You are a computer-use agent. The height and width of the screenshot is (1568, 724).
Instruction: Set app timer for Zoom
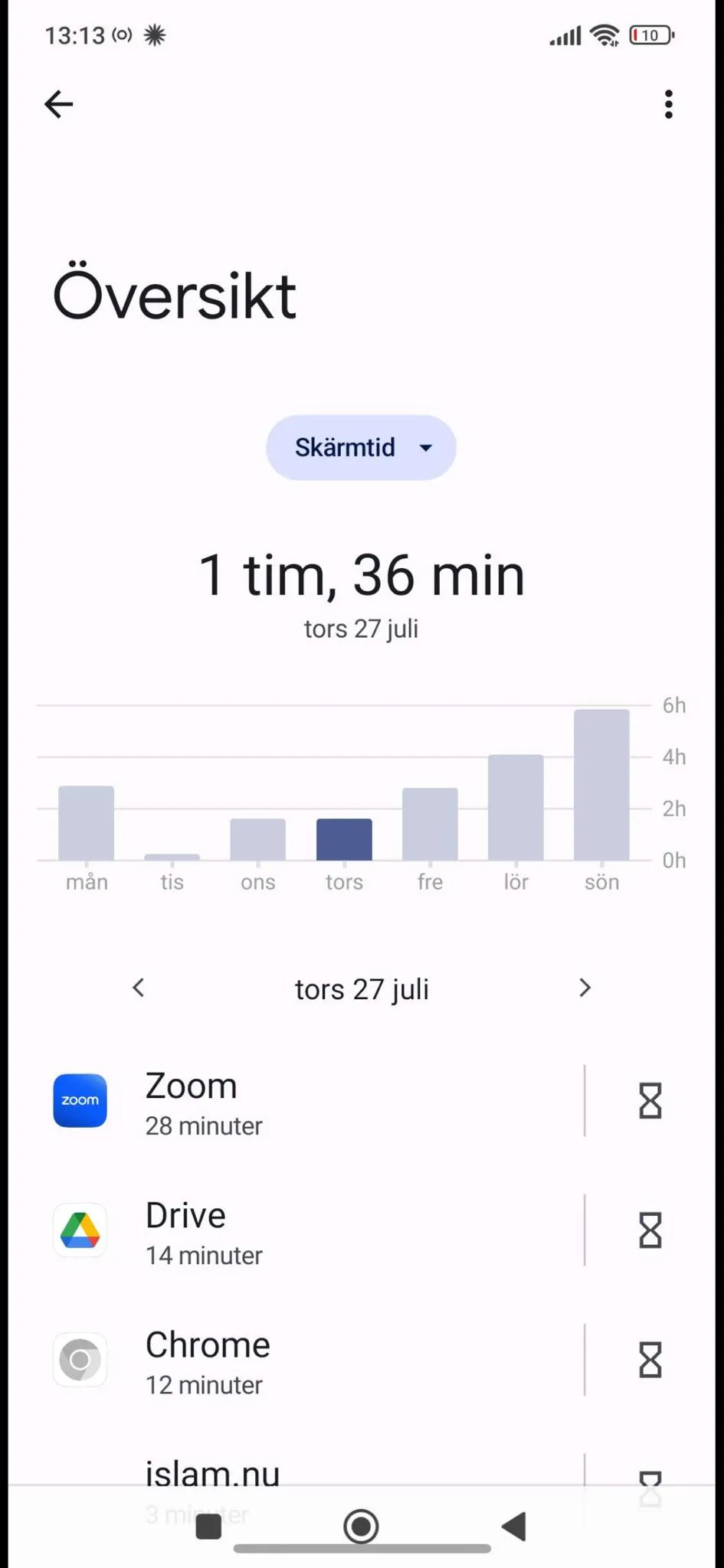(650, 1101)
